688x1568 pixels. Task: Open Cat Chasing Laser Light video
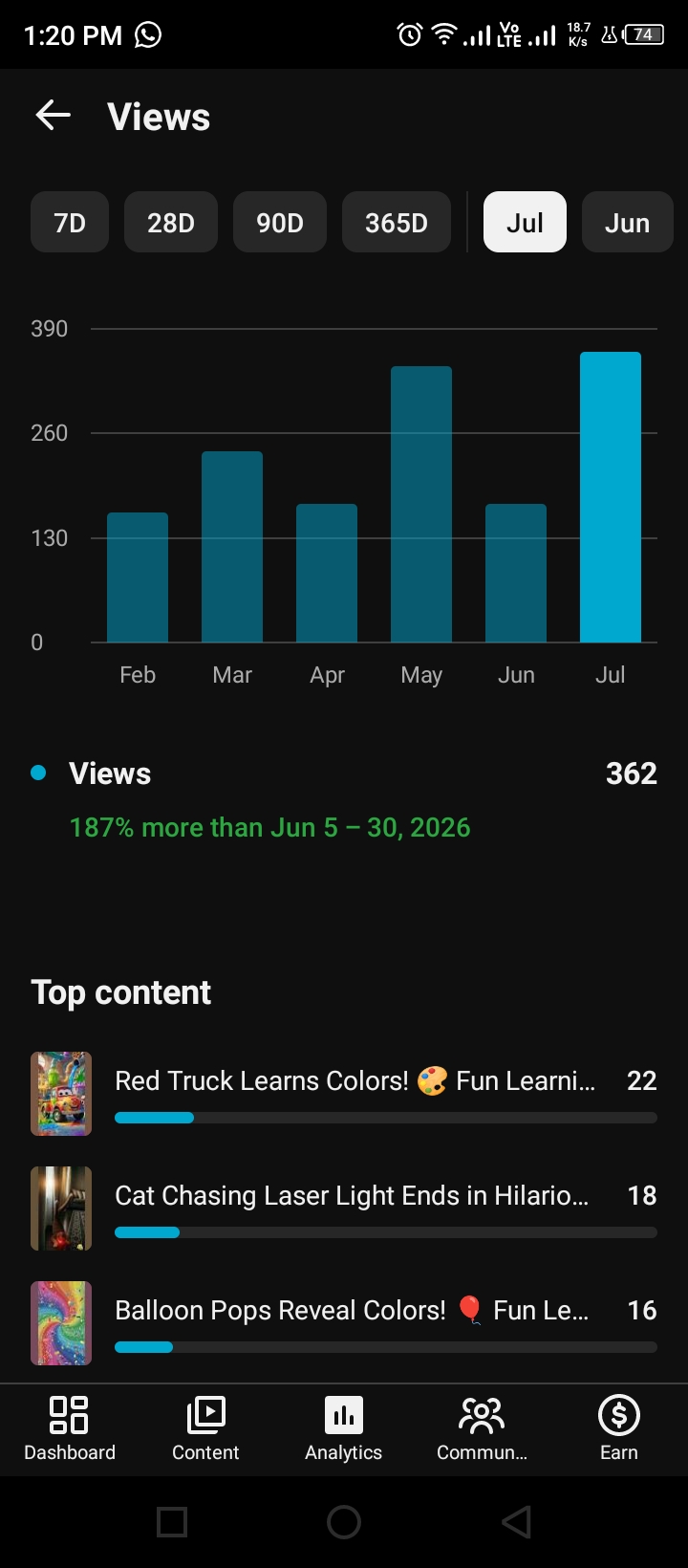[344, 1209]
